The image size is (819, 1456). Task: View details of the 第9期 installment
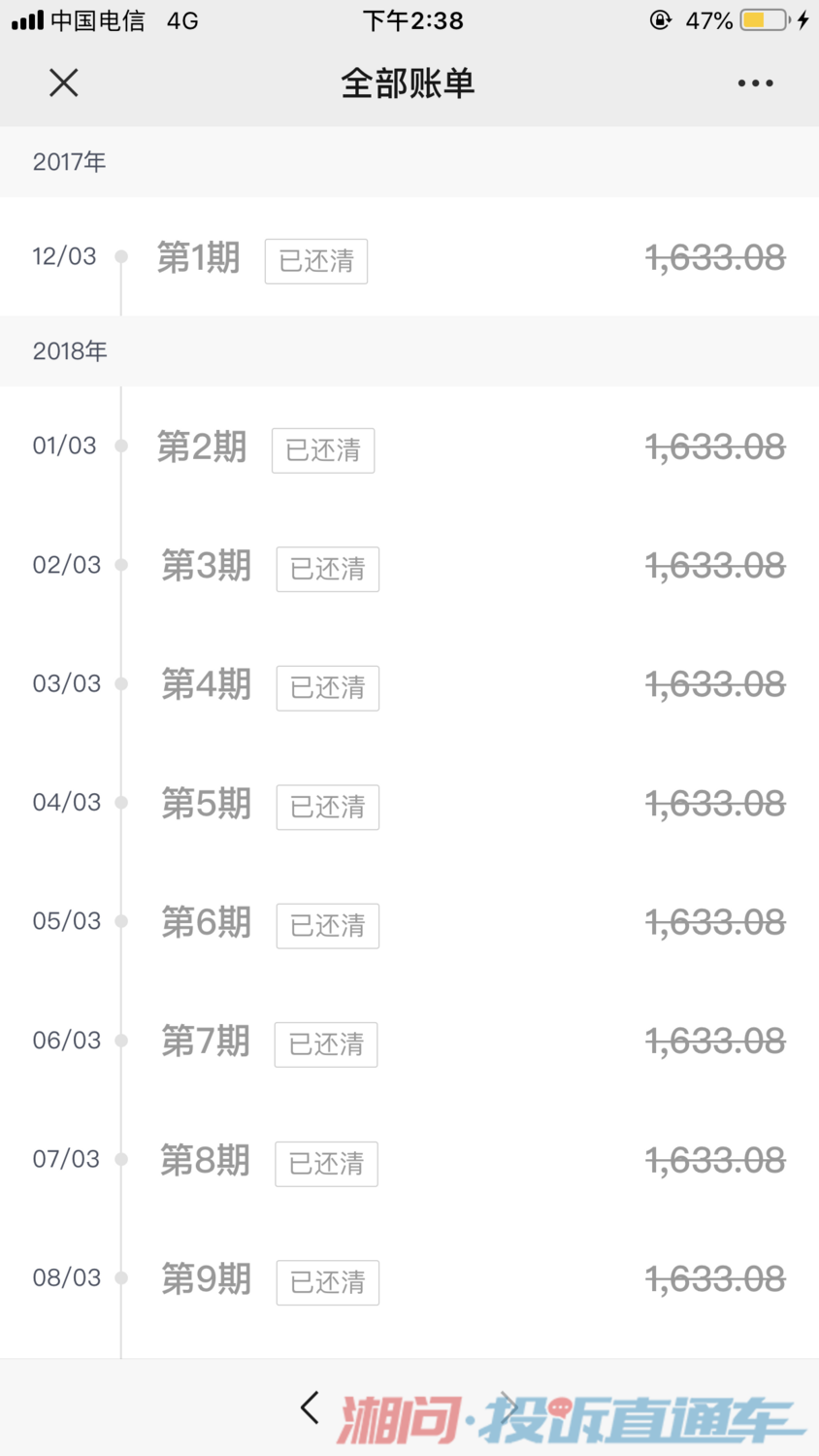coord(409,1278)
